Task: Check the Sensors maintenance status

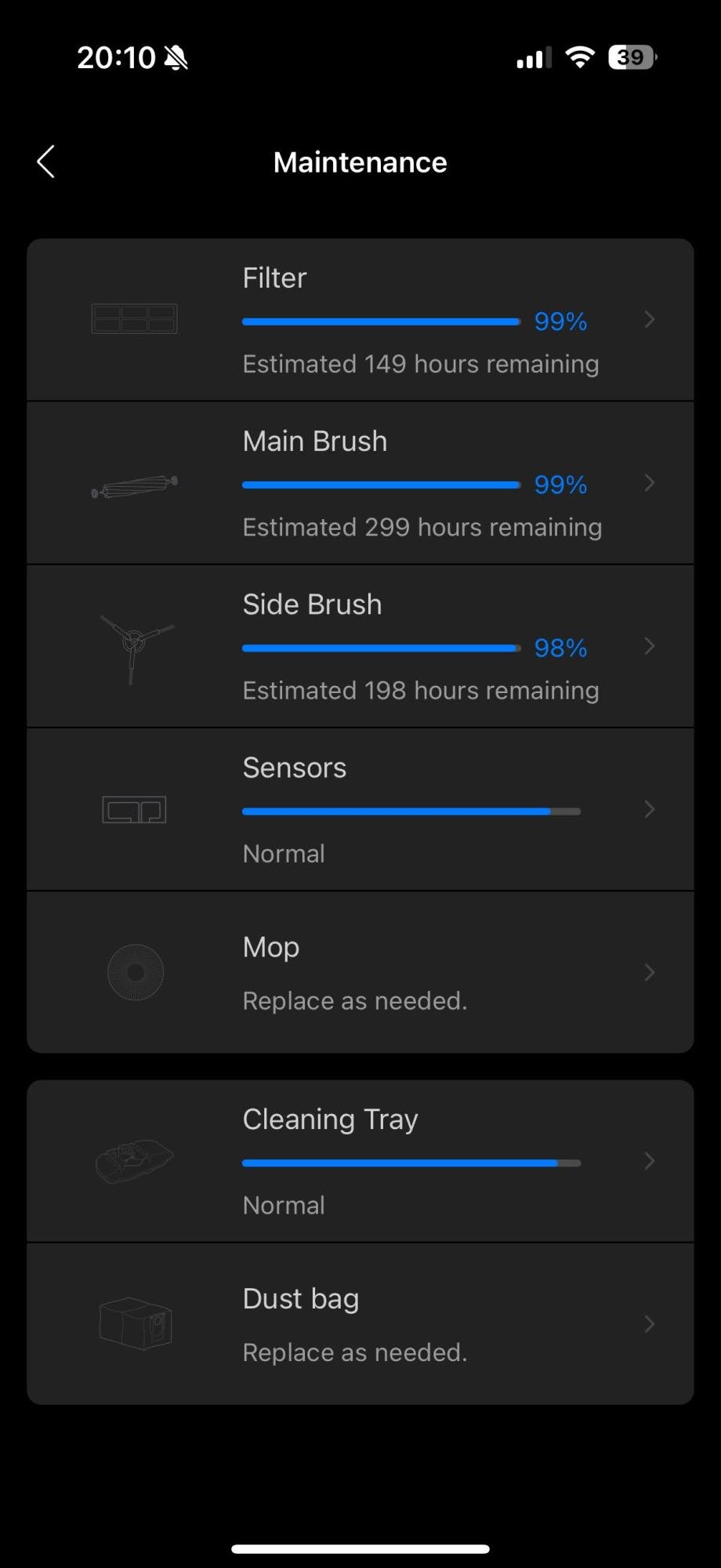Action: [x=360, y=809]
